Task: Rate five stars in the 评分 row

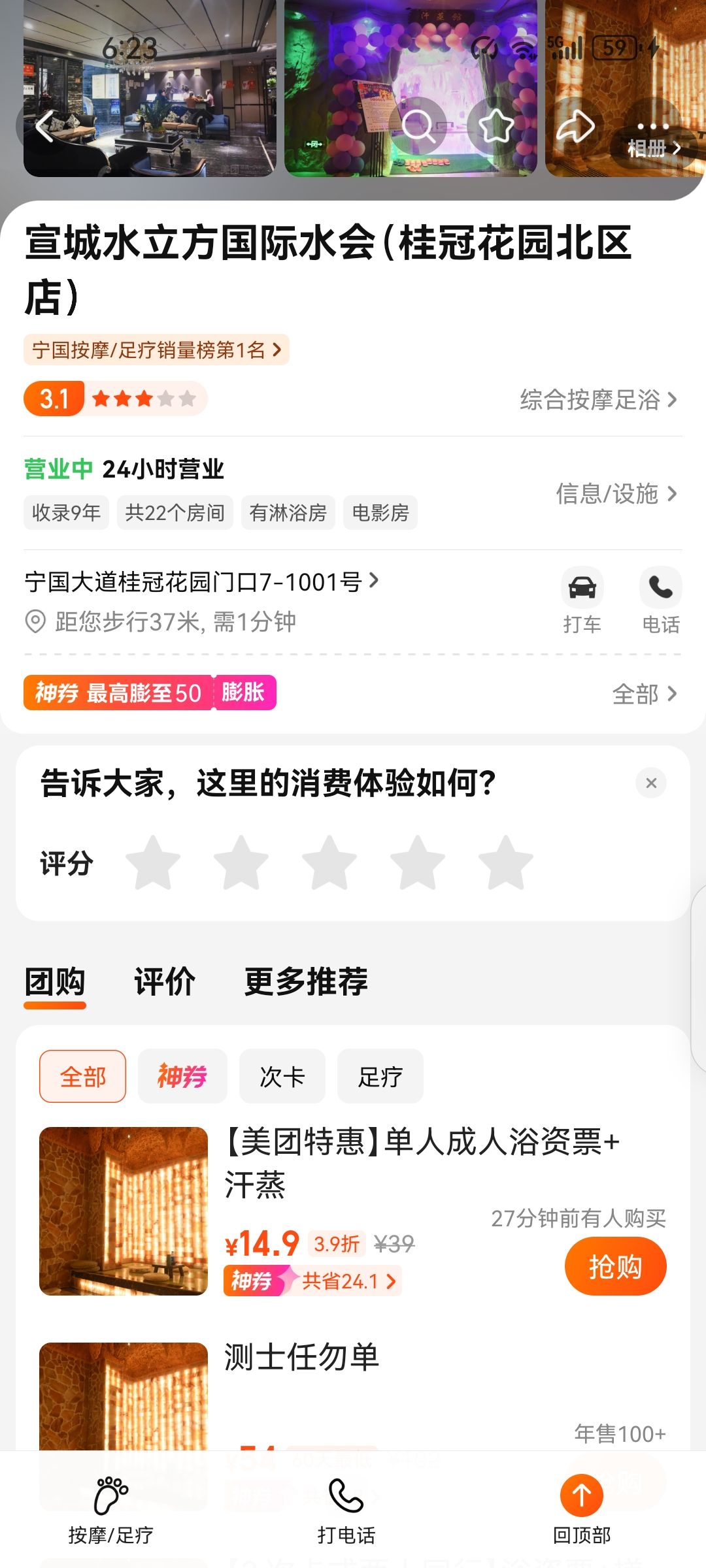Action: (x=505, y=863)
